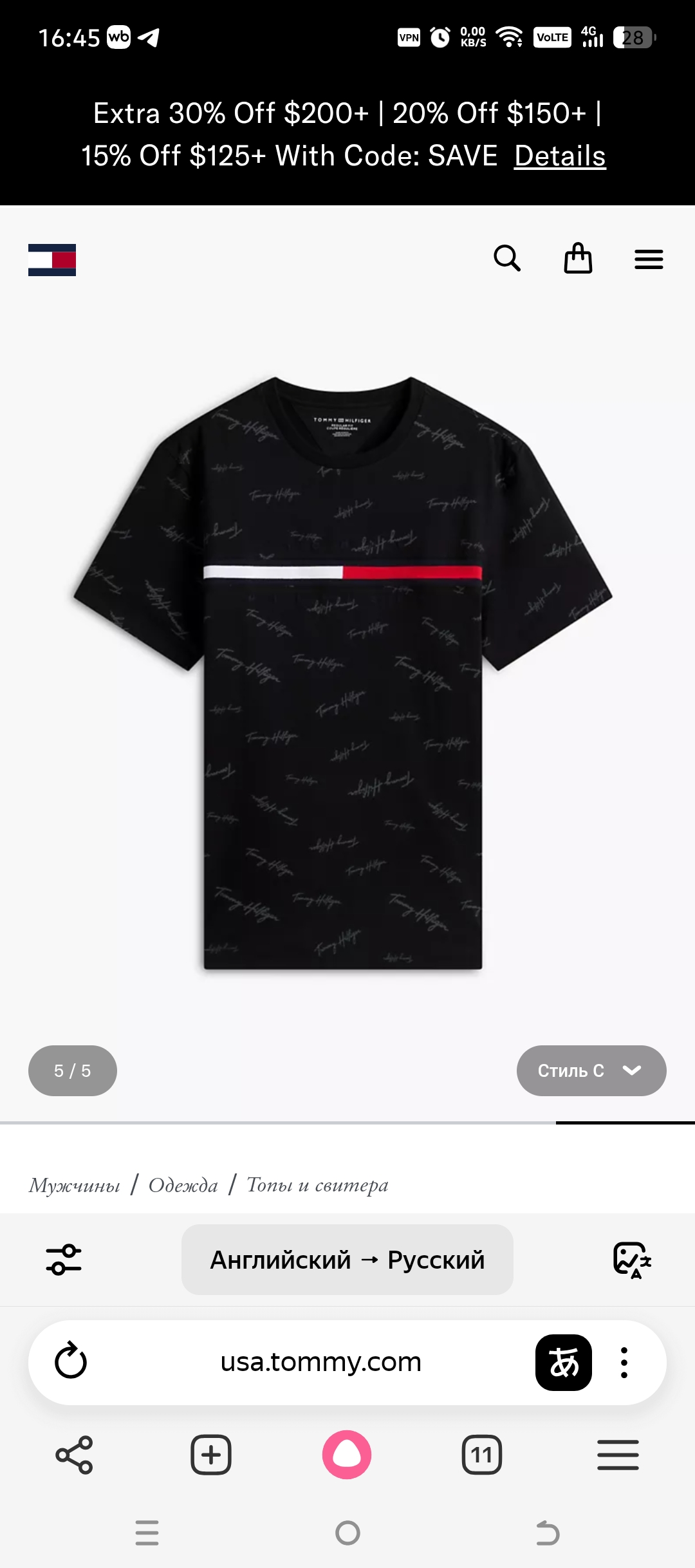The height and width of the screenshot is (1568, 695).
Task: Tap the usa.tommy.com address bar
Action: point(320,1361)
